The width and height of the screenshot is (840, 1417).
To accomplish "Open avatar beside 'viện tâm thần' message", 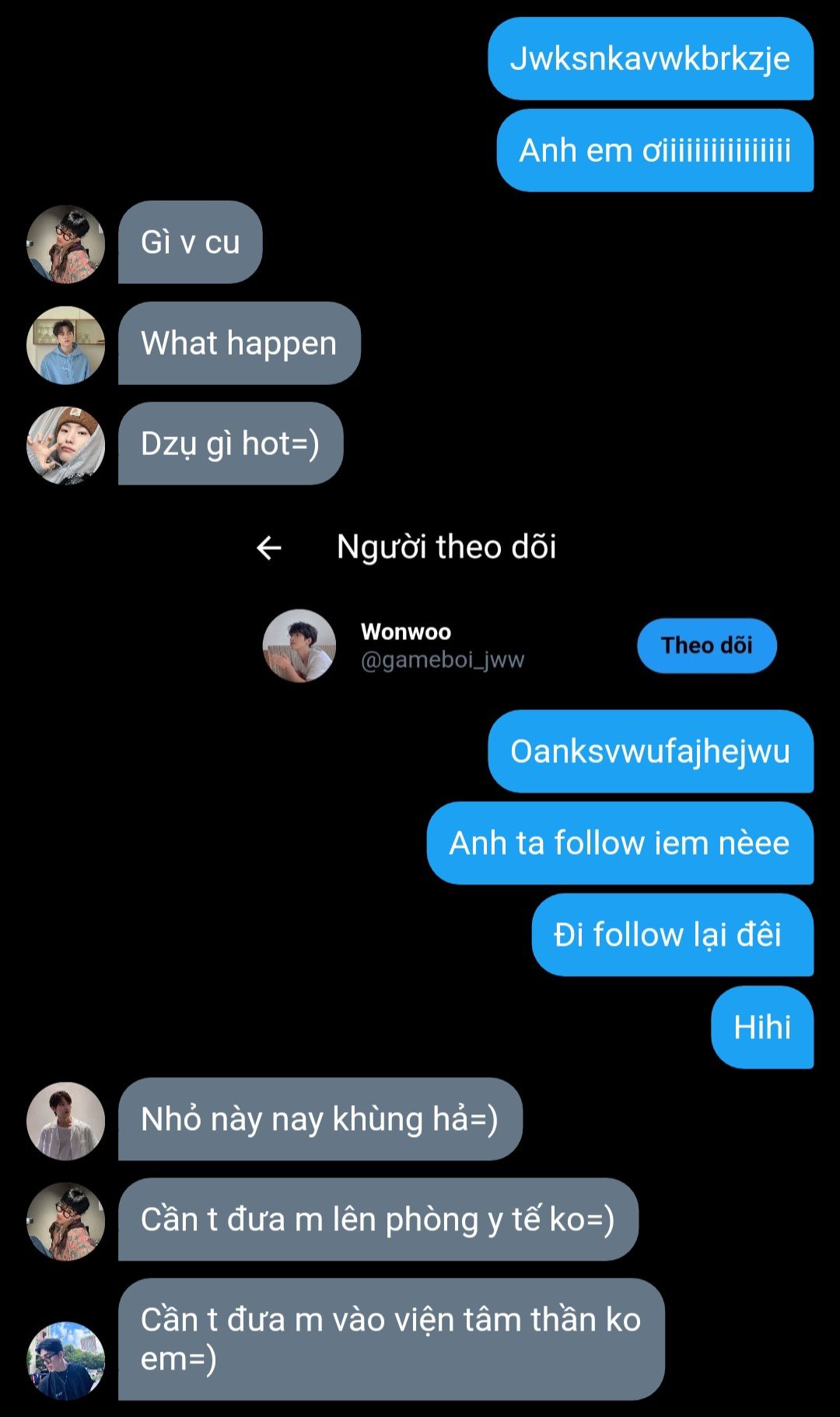I will pos(66,1360).
